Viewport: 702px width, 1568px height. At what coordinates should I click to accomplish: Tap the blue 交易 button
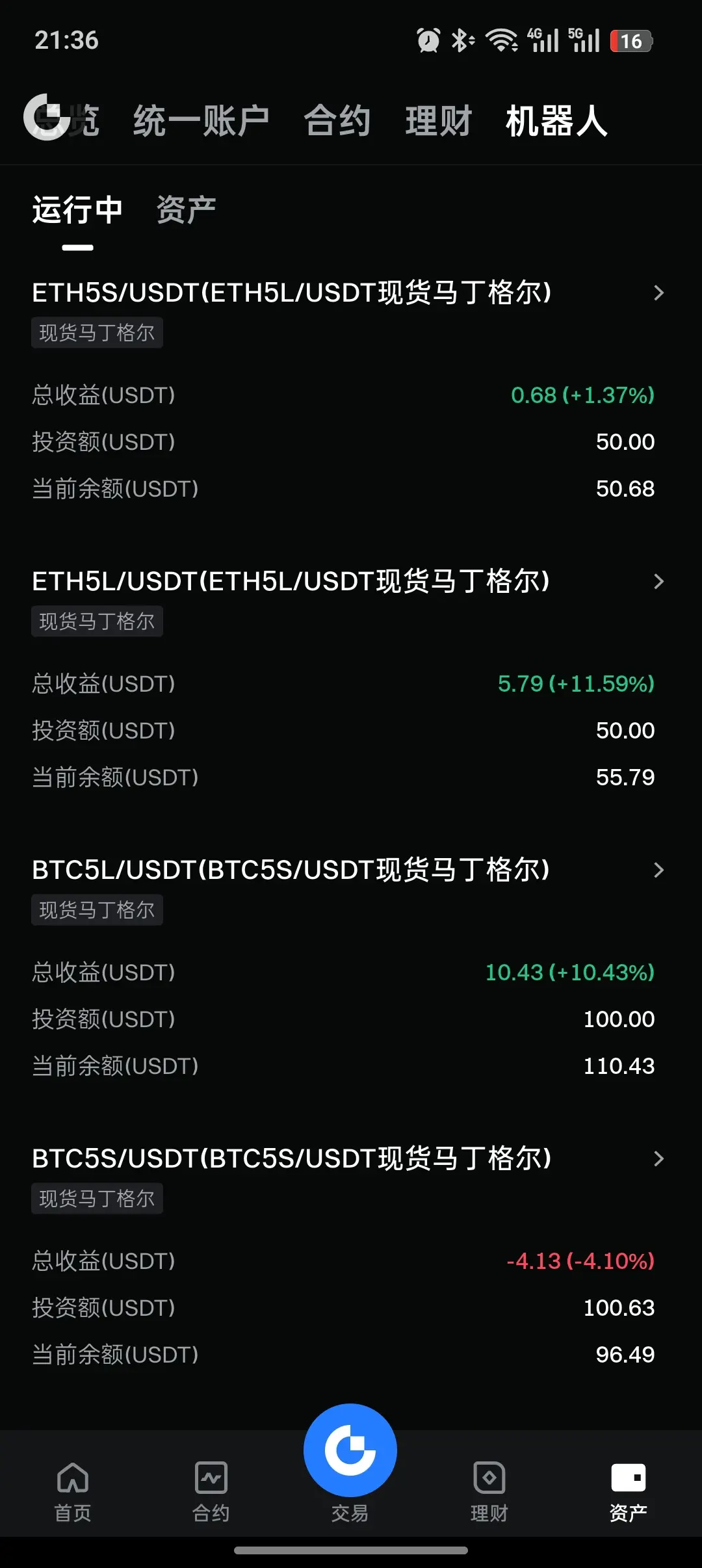pyautogui.click(x=350, y=1451)
